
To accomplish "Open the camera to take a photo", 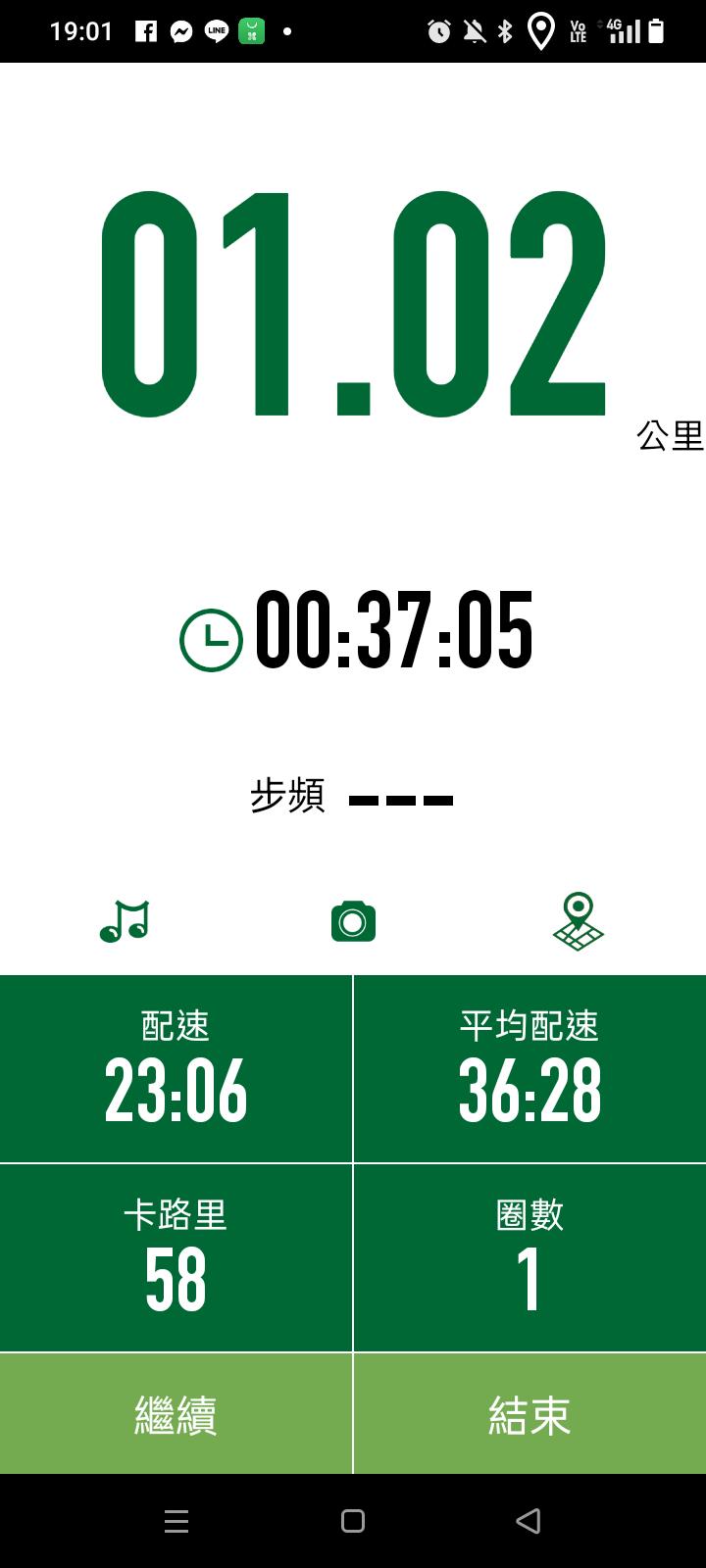I will point(353,921).
